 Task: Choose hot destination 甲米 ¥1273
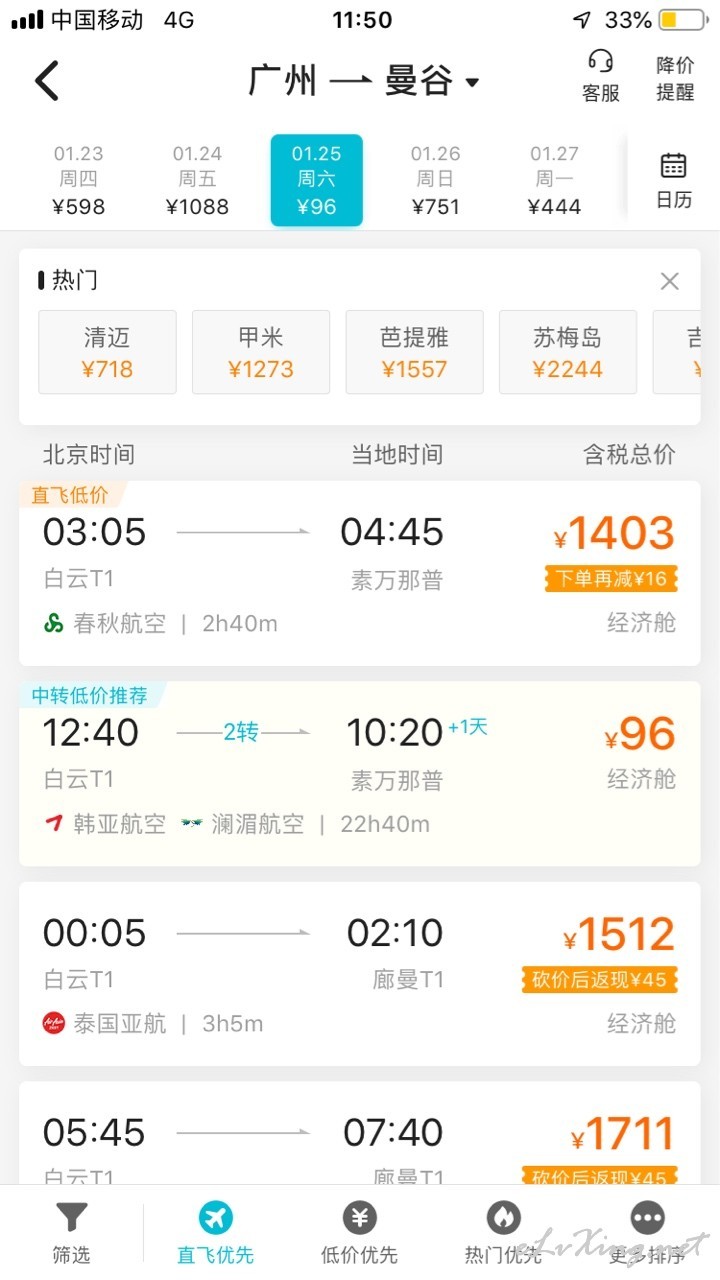click(x=261, y=352)
